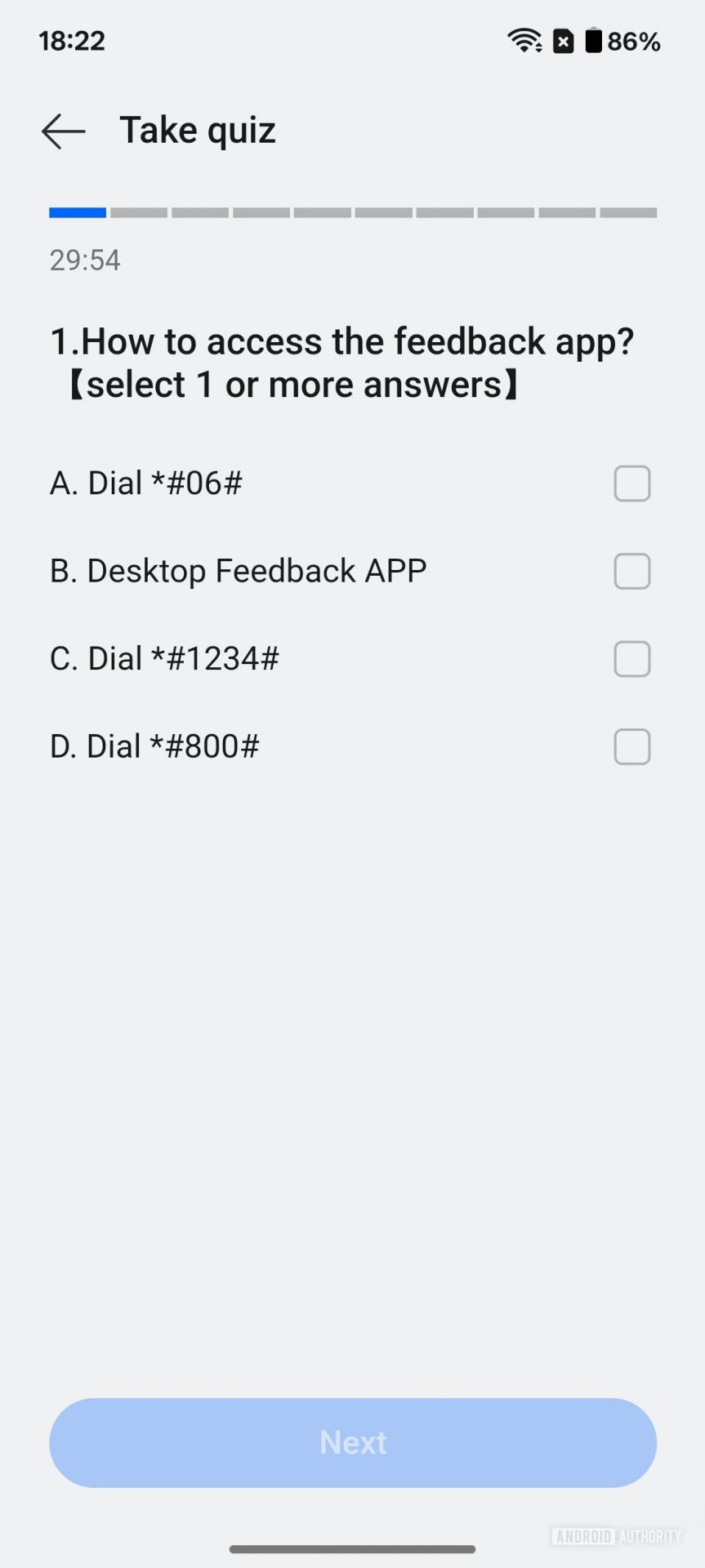Select answer B. Desktop Feedback APP

(x=631, y=571)
